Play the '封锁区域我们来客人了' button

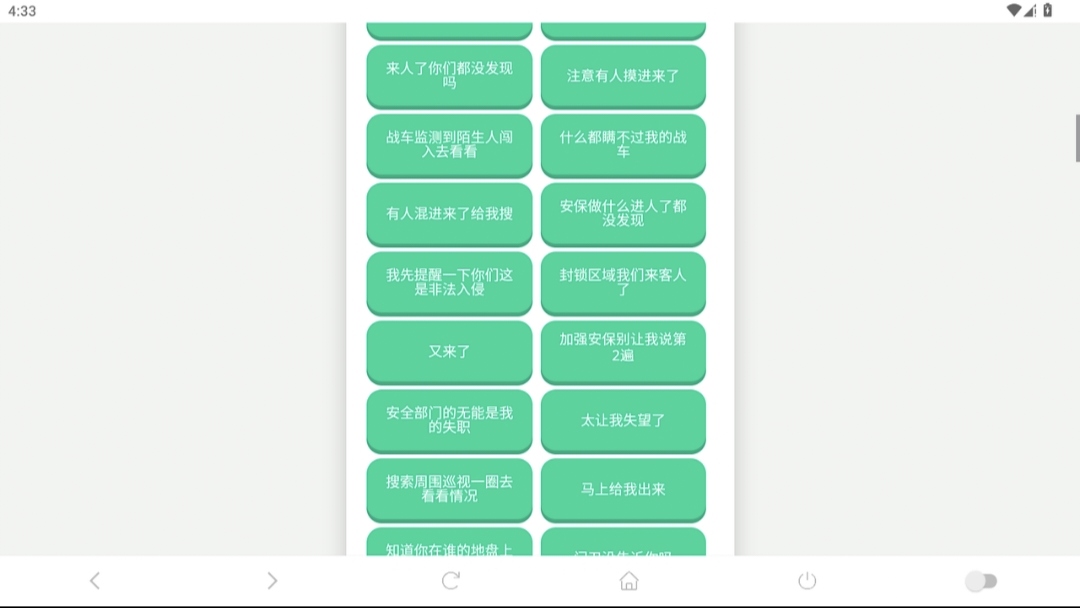coord(623,282)
